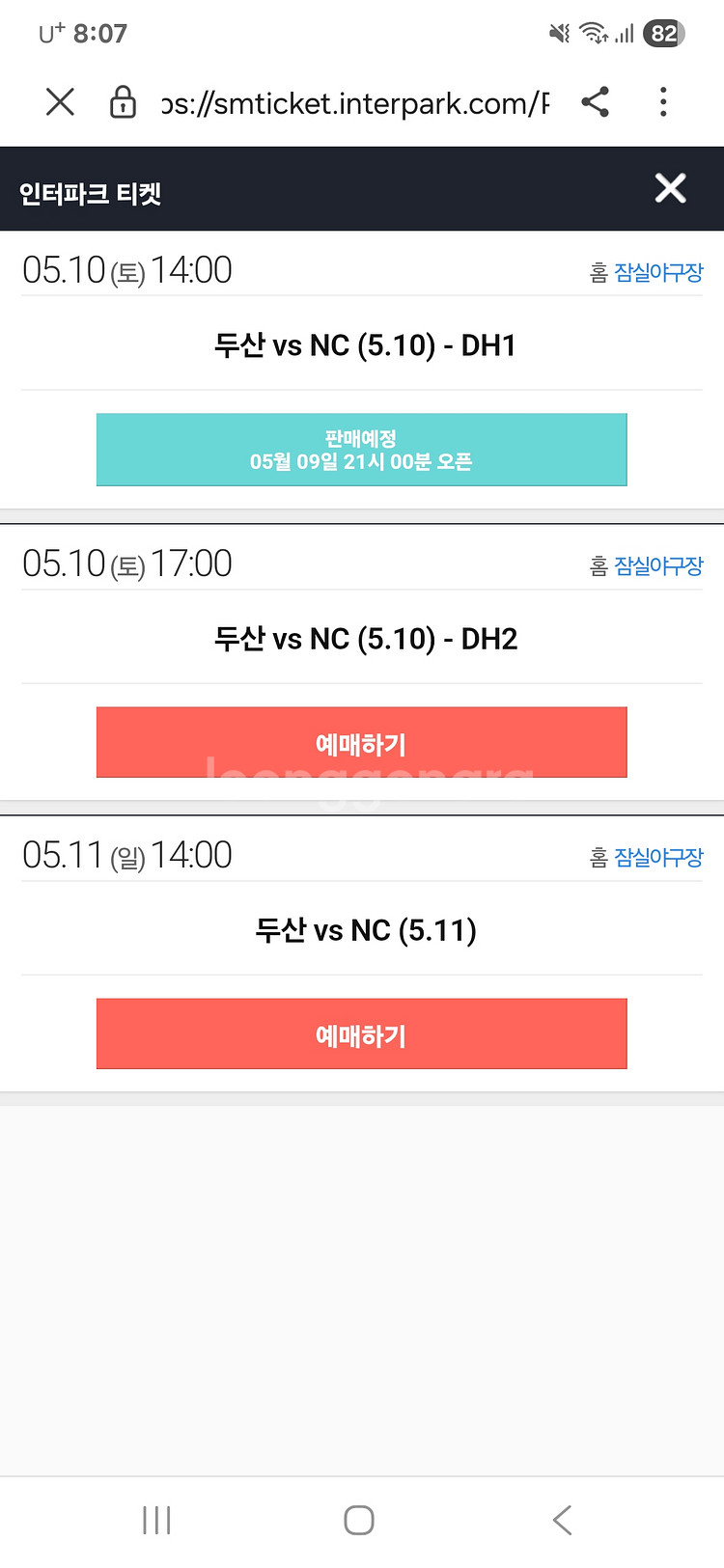Viewport: 724px width, 1568px height.
Task: Open 잠실야구장 link for 05.10 14:00 game
Action: click(659, 272)
